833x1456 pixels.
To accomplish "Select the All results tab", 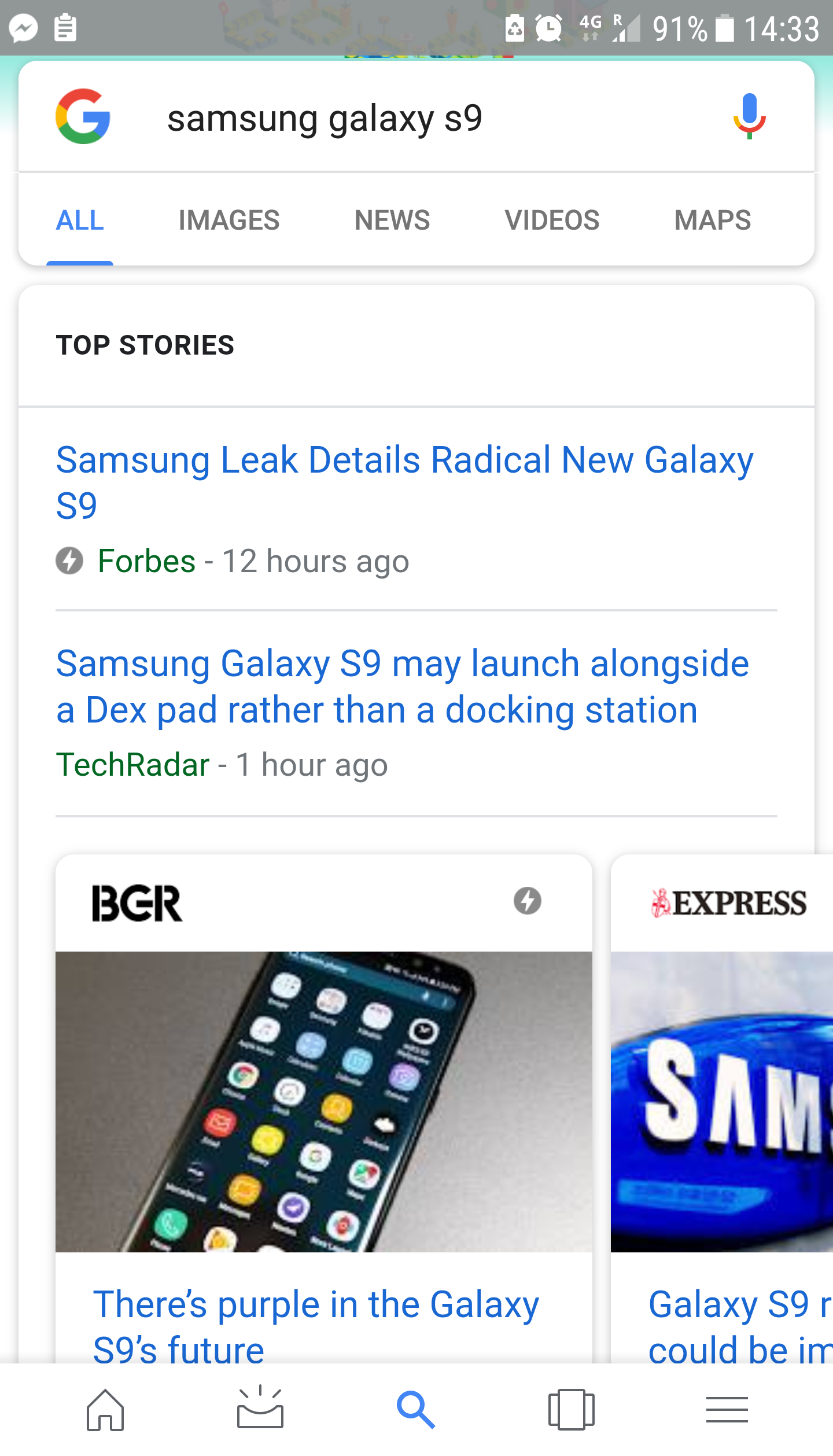I will pyautogui.click(x=80, y=220).
